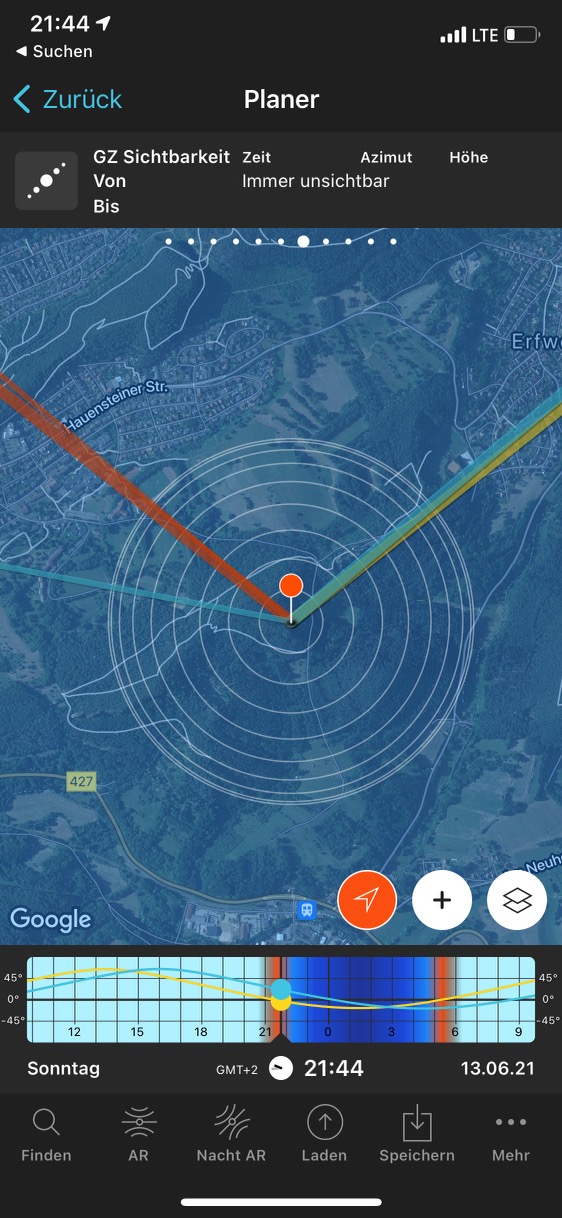The image size is (562, 1218).
Task: Center map on current location
Action: pos(367,900)
